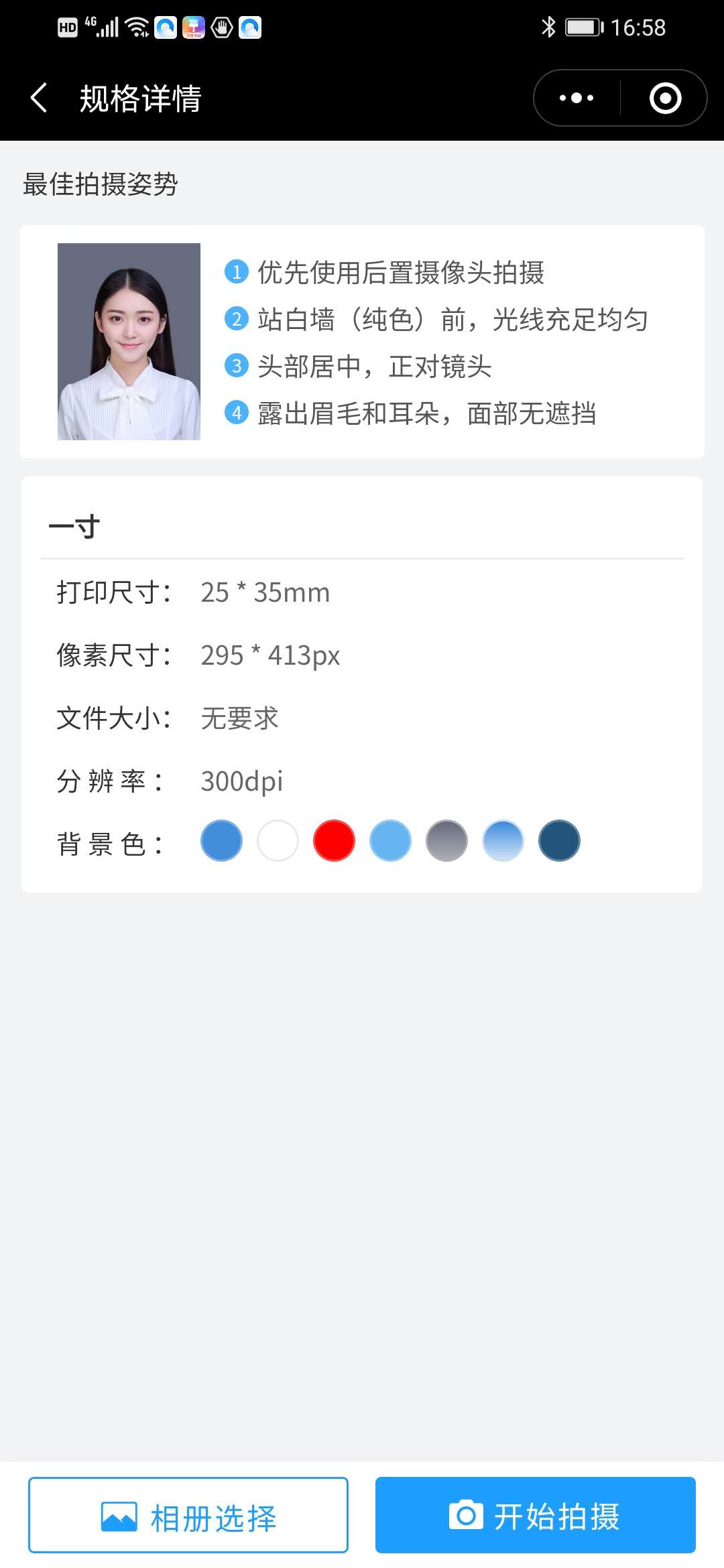The height and width of the screenshot is (1568, 724).
Task: Pick the gray background color
Action: coord(446,840)
